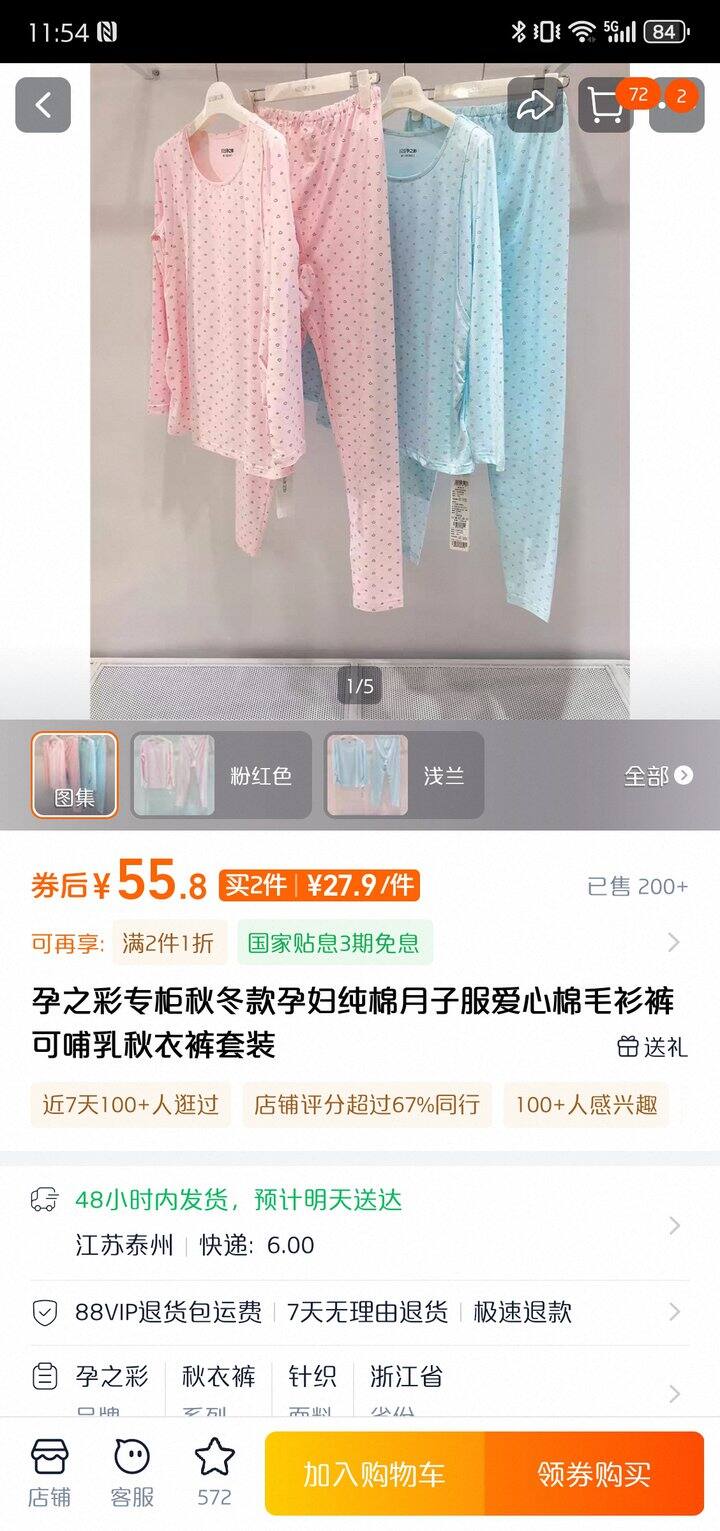Image resolution: width=720 pixels, height=1531 pixels.
Task: Open the more options menu
Action: pos(678,105)
